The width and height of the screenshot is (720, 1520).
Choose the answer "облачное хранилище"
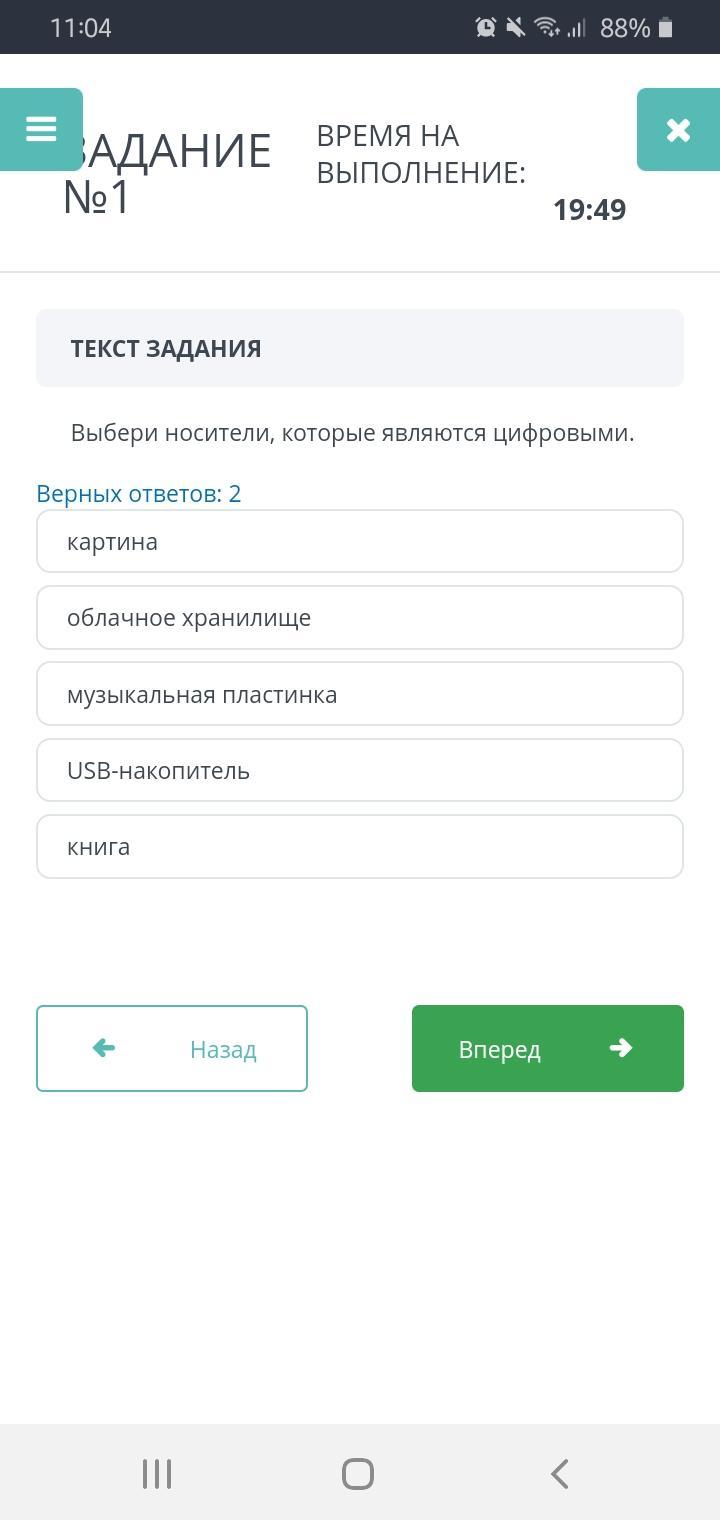click(x=360, y=617)
